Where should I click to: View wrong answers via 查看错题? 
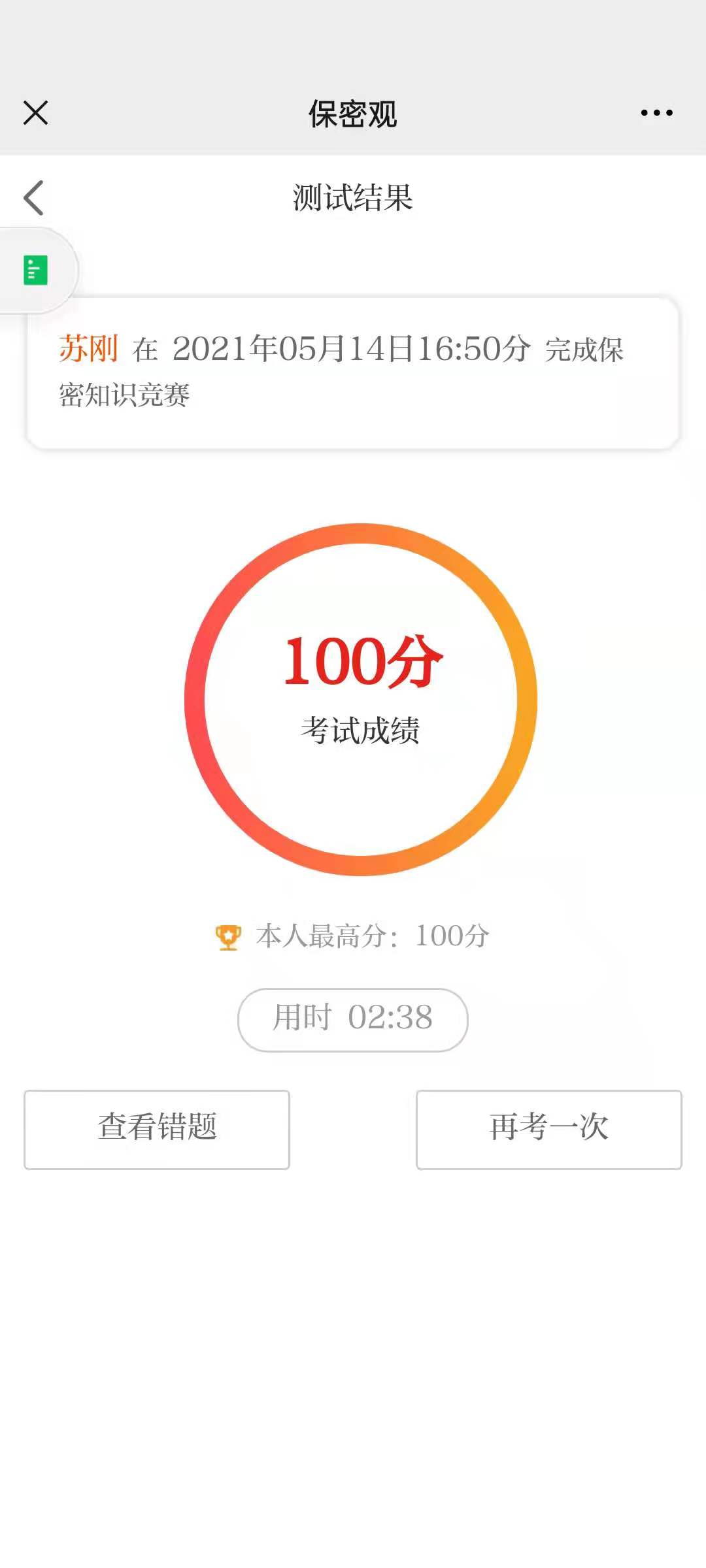[x=157, y=1130]
